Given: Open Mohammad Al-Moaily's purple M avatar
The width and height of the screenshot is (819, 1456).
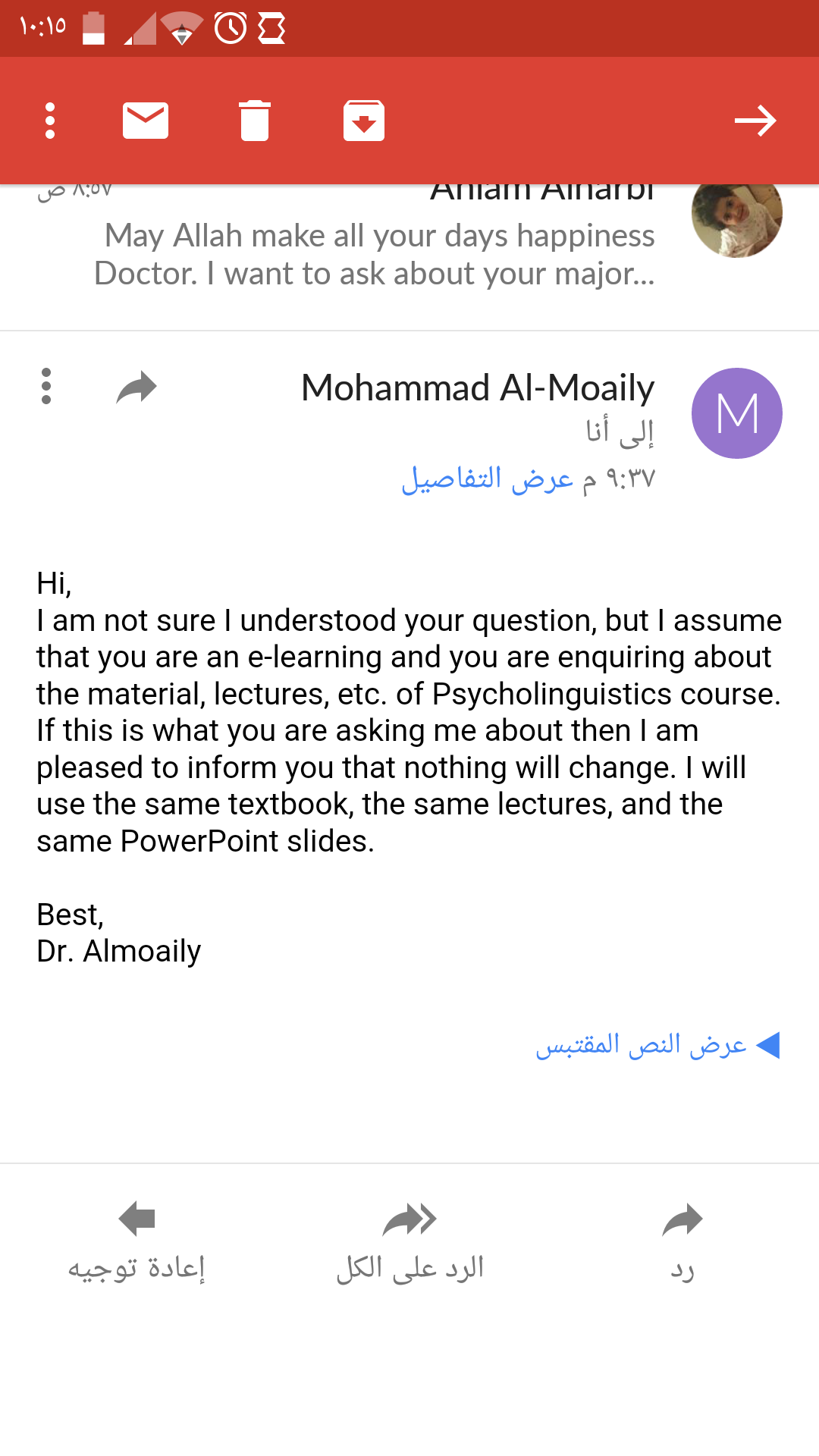Looking at the screenshot, I should click(737, 413).
